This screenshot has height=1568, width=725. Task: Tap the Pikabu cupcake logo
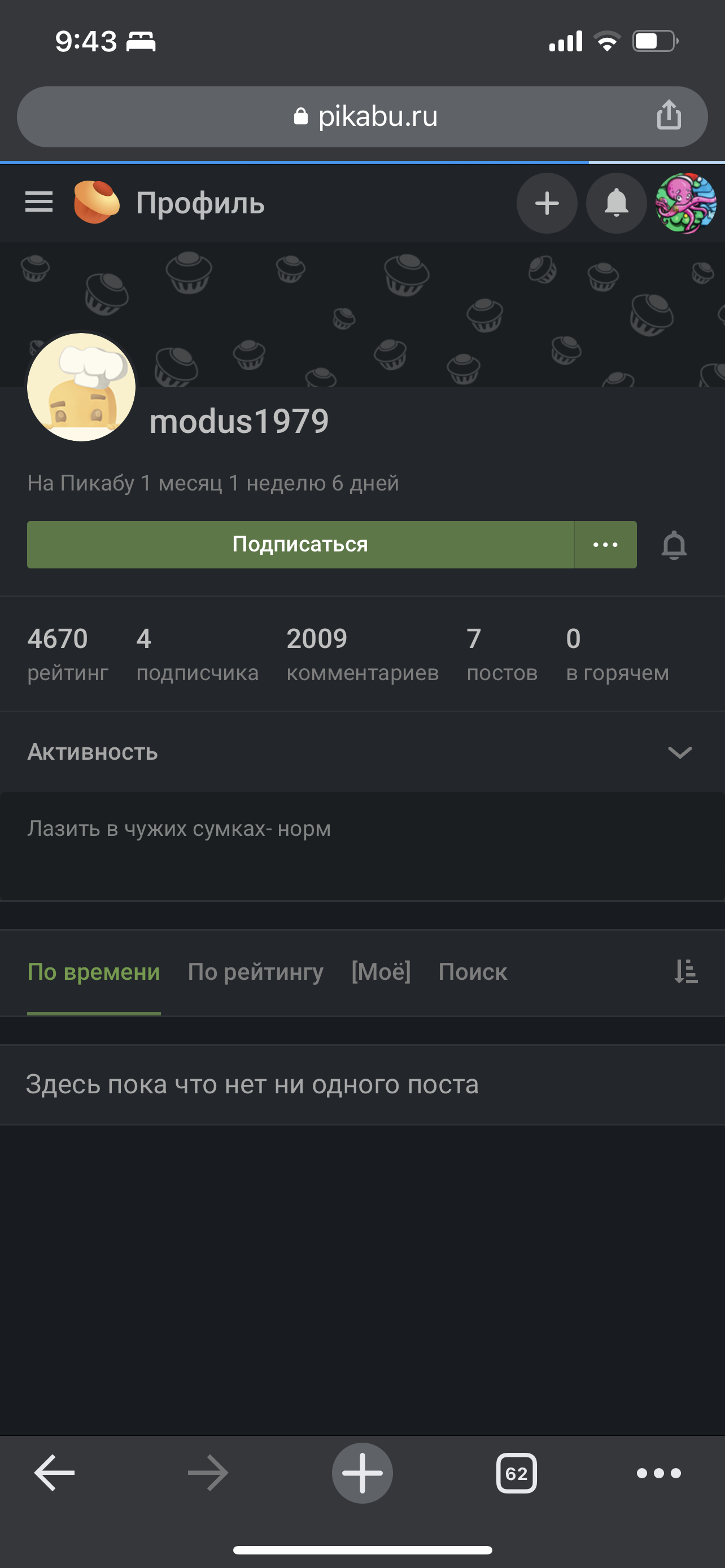(x=95, y=202)
